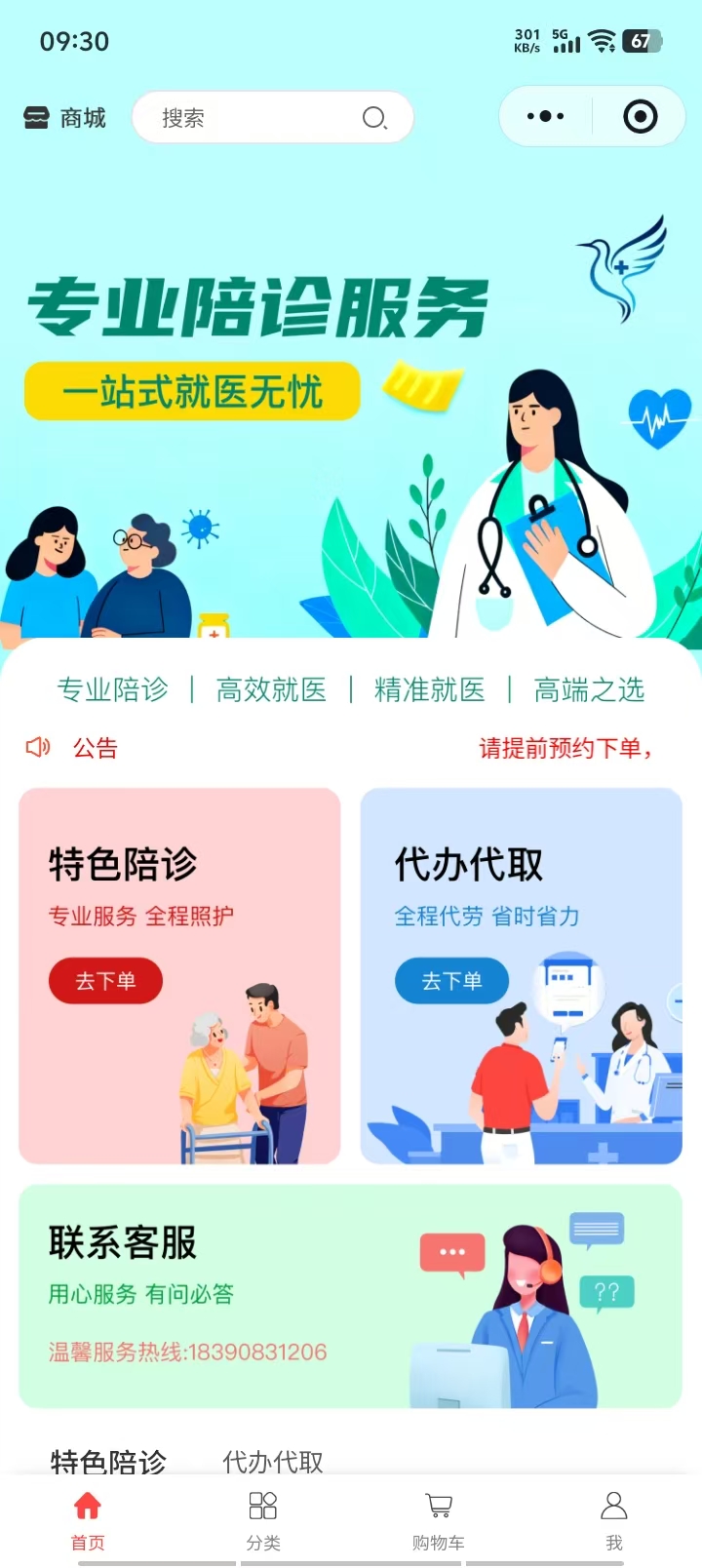
Task: Close the mini program with the circle button
Action: (640, 117)
